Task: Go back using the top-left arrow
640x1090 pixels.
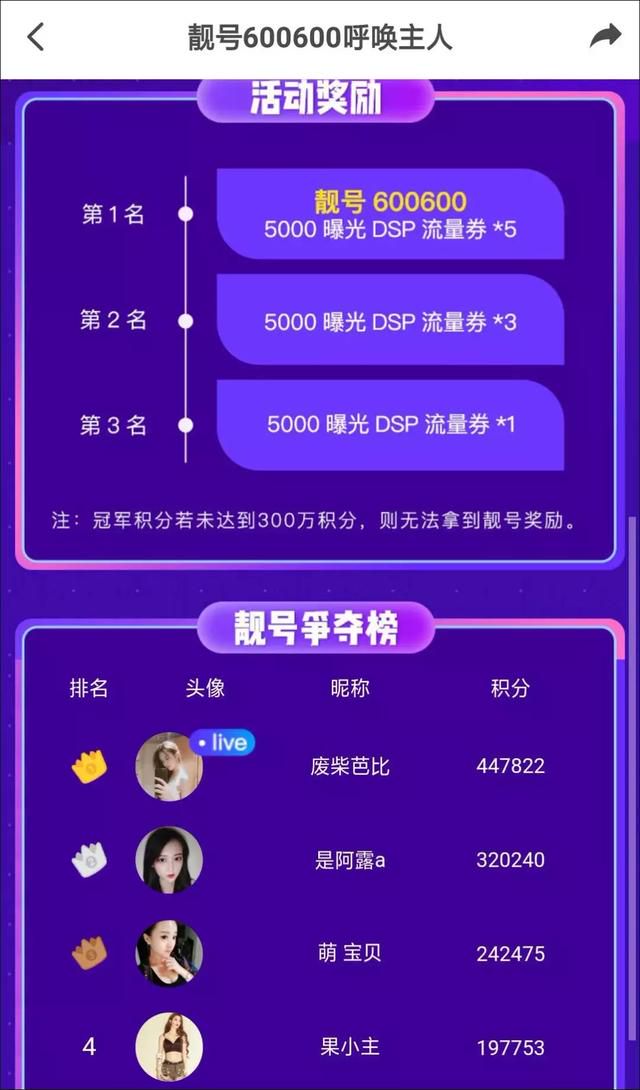Action: pos(36,37)
